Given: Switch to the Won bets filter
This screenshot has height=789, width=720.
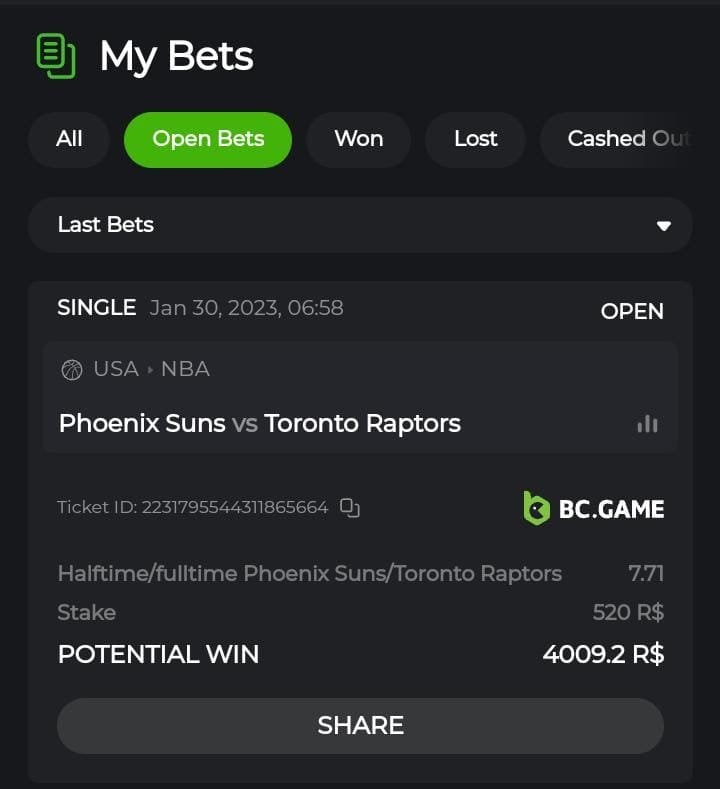Looking at the screenshot, I should pos(358,139).
